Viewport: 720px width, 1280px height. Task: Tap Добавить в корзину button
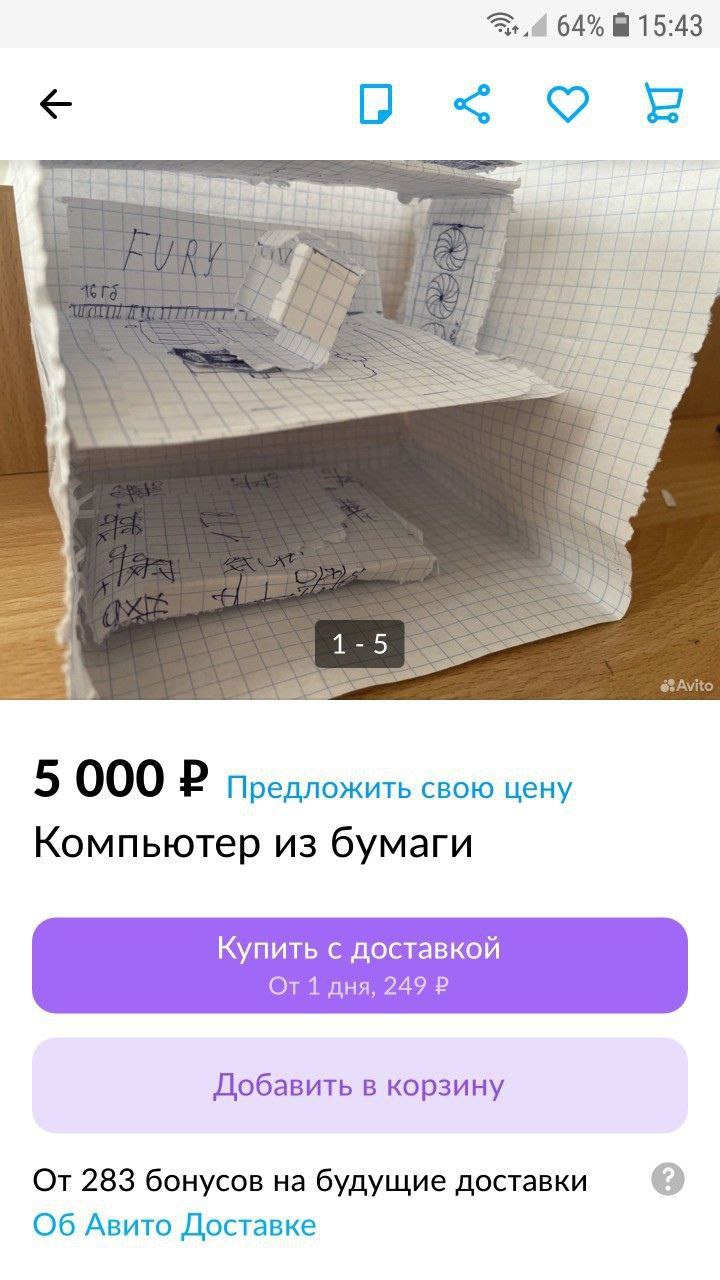[x=360, y=1085]
